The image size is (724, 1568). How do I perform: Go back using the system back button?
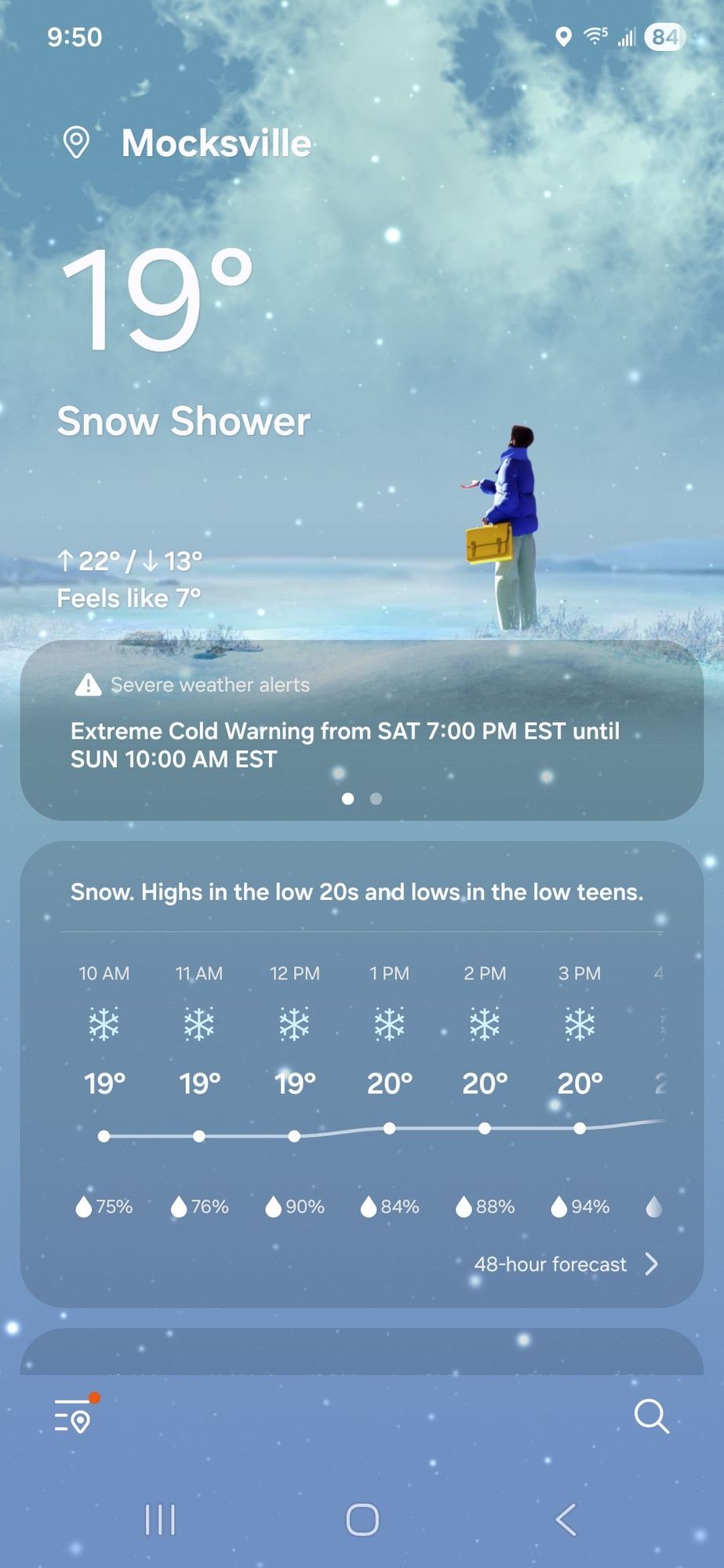(x=566, y=1519)
